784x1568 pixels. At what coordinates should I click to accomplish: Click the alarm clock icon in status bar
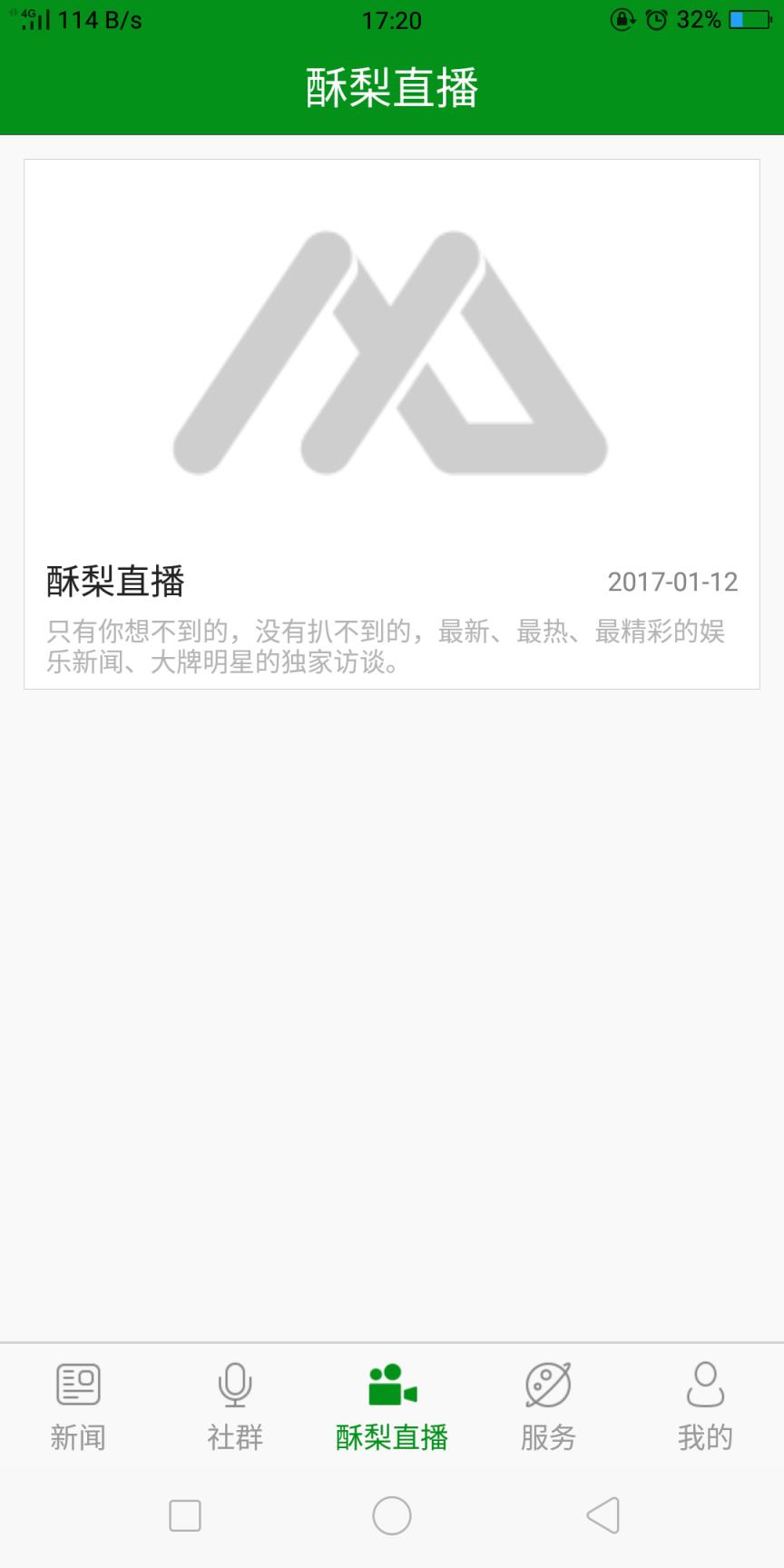click(655, 20)
